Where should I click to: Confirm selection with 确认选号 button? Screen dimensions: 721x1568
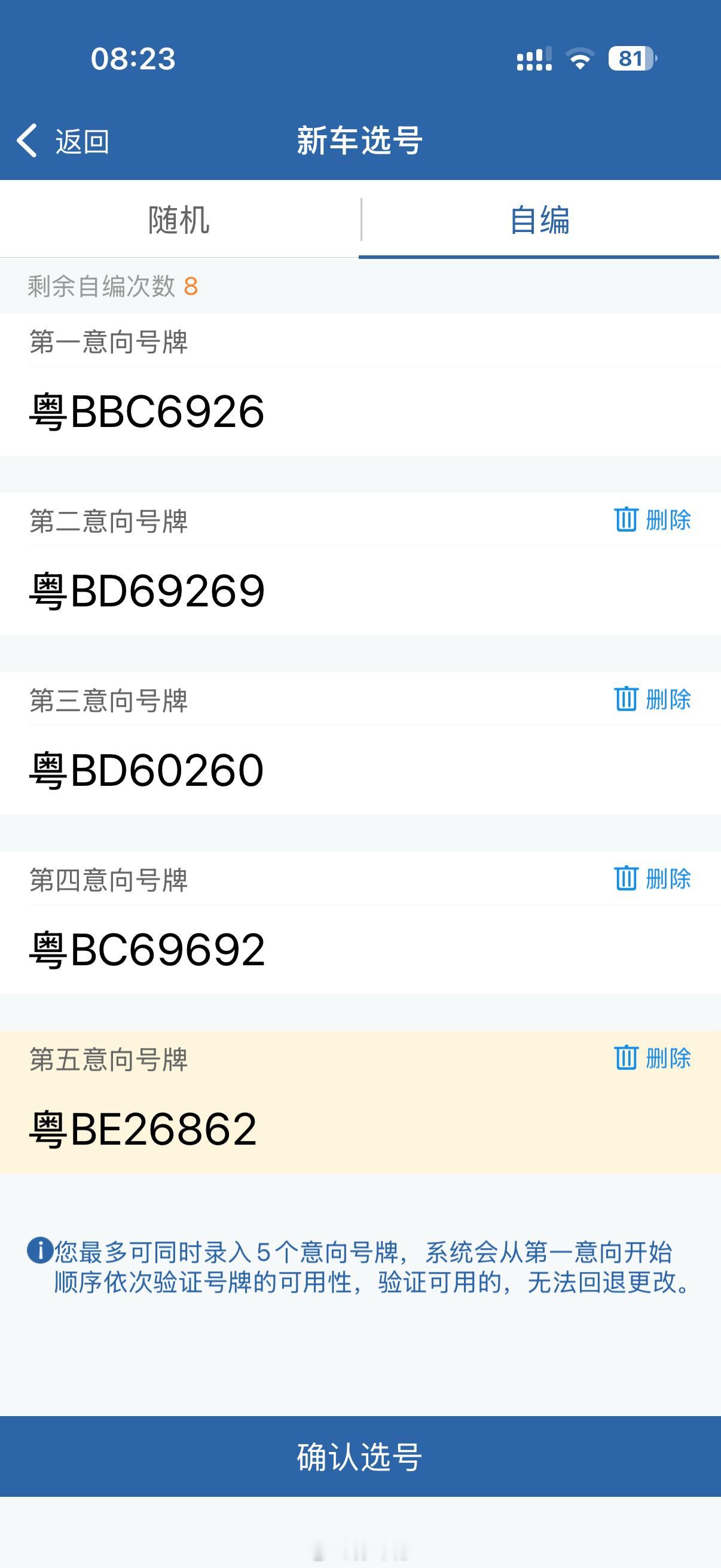tap(360, 1457)
